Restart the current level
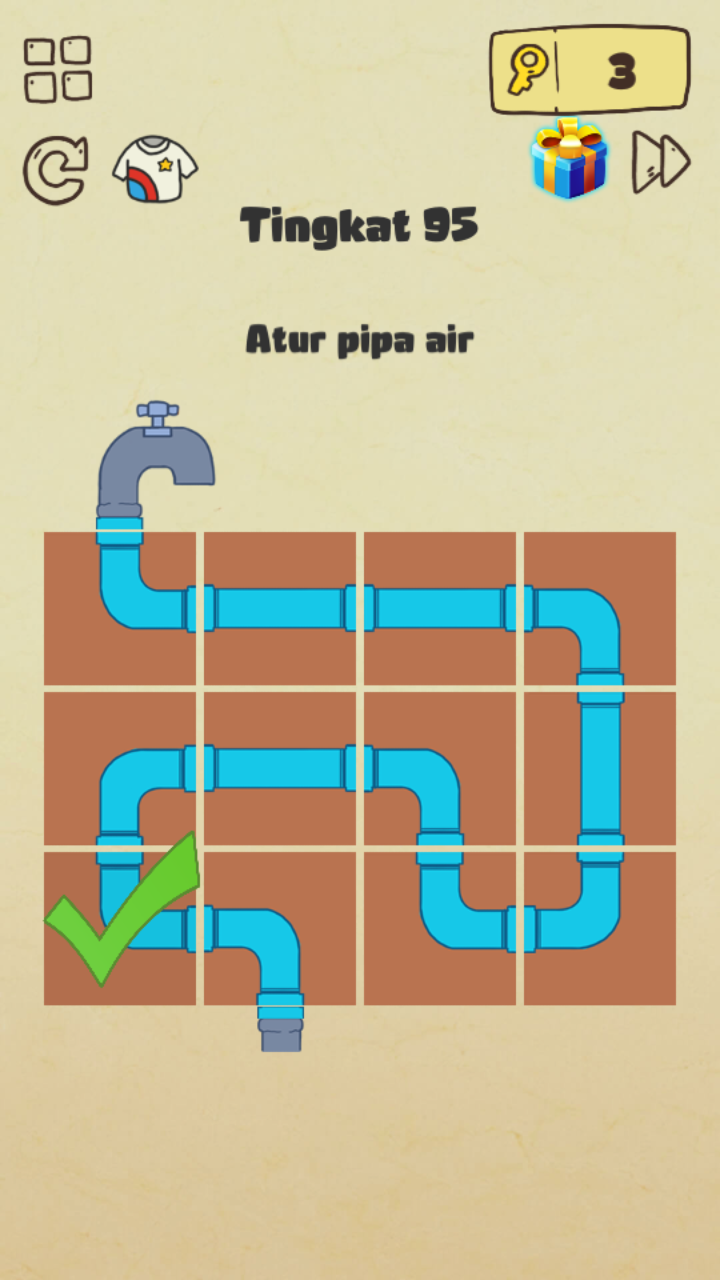Screen dimensions: 720x1280 tap(56, 169)
